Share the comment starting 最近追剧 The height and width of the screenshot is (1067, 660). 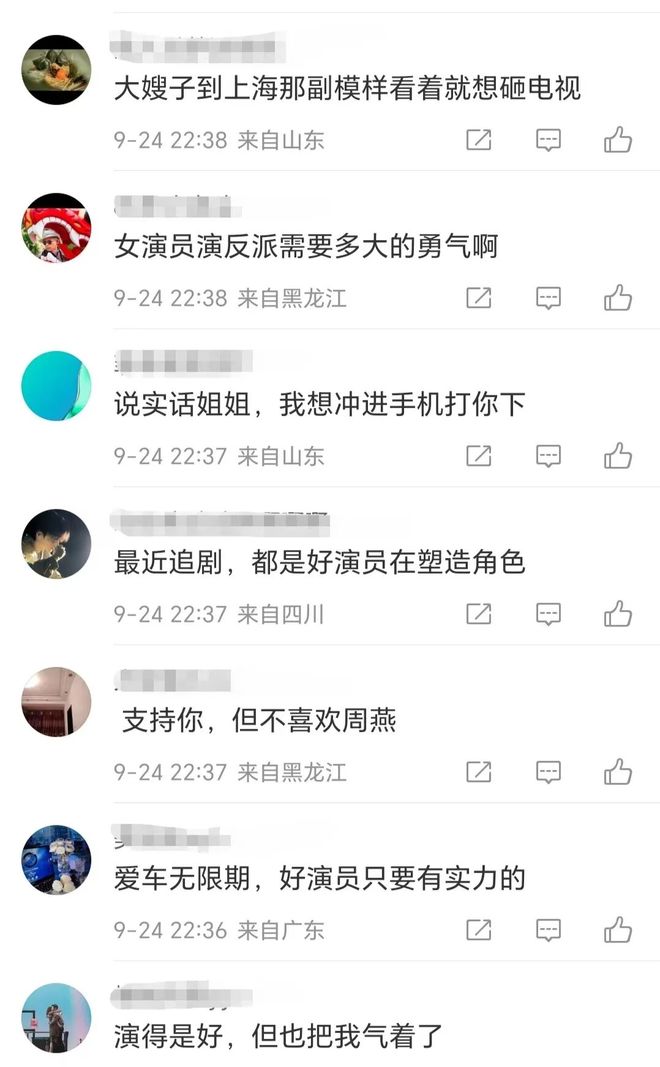(x=479, y=614)
